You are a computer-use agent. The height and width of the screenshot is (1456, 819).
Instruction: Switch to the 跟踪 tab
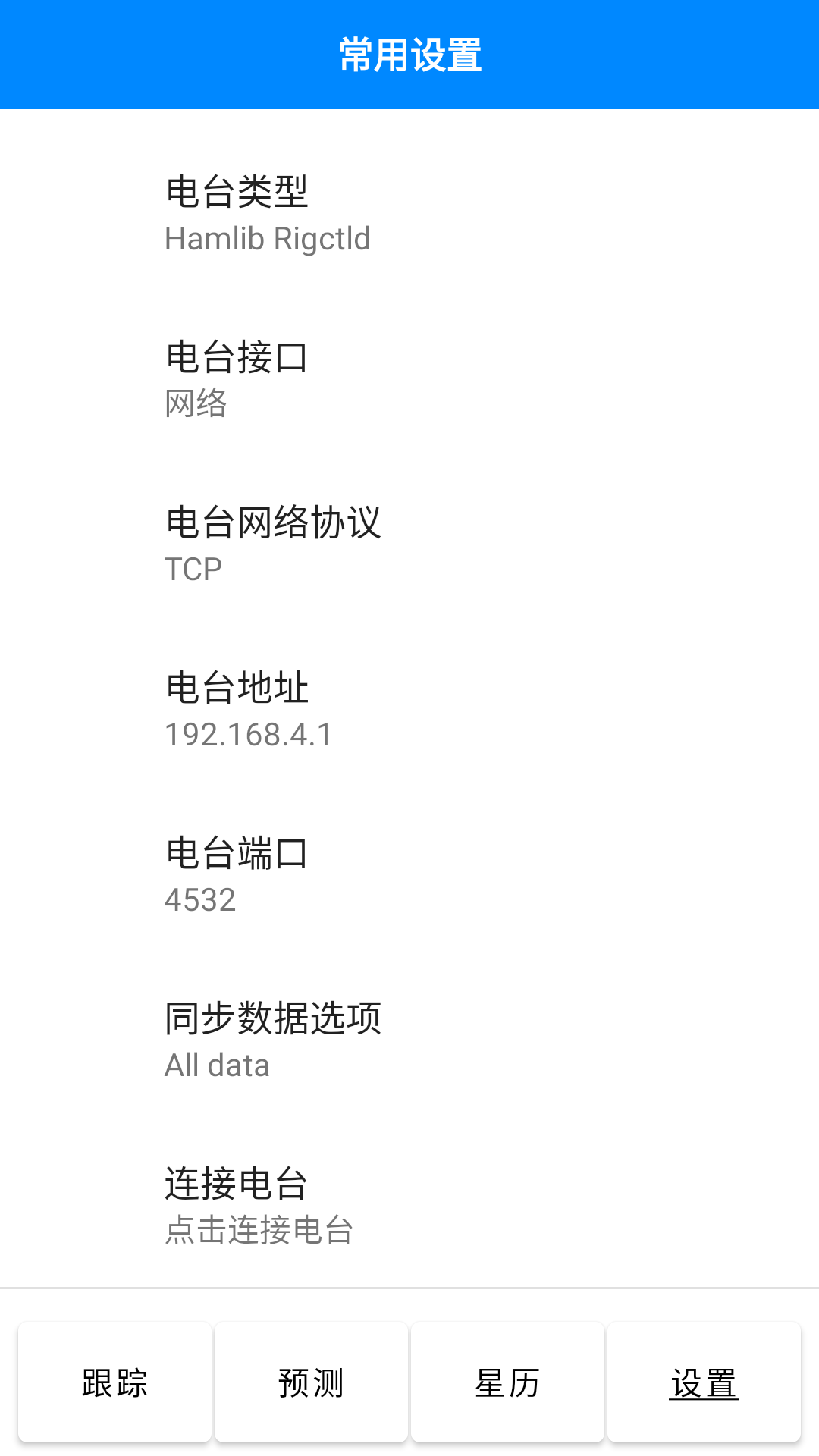[115, 1382]
